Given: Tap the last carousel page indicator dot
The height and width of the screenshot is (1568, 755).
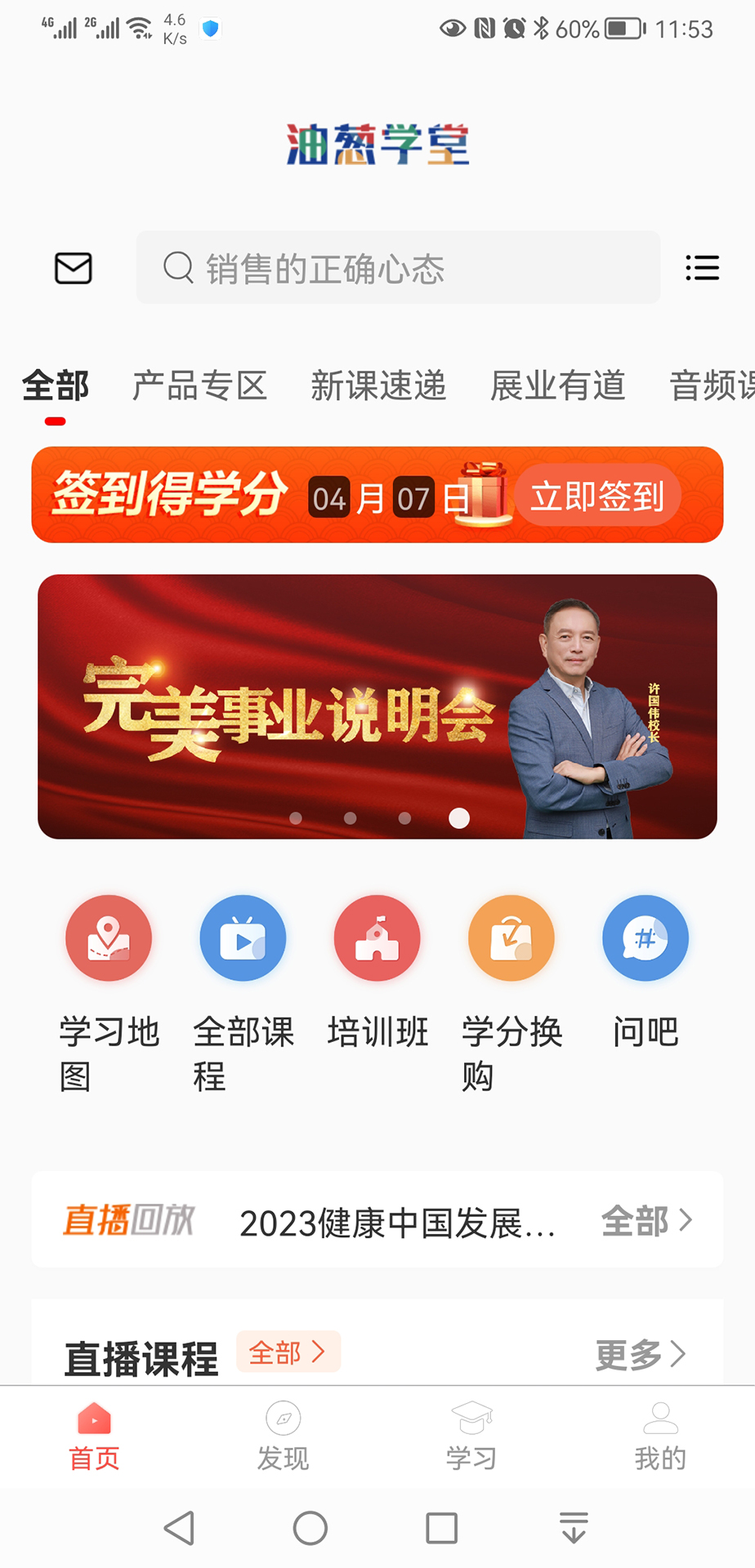Looking at the screenshot, I should pos(459,817).
